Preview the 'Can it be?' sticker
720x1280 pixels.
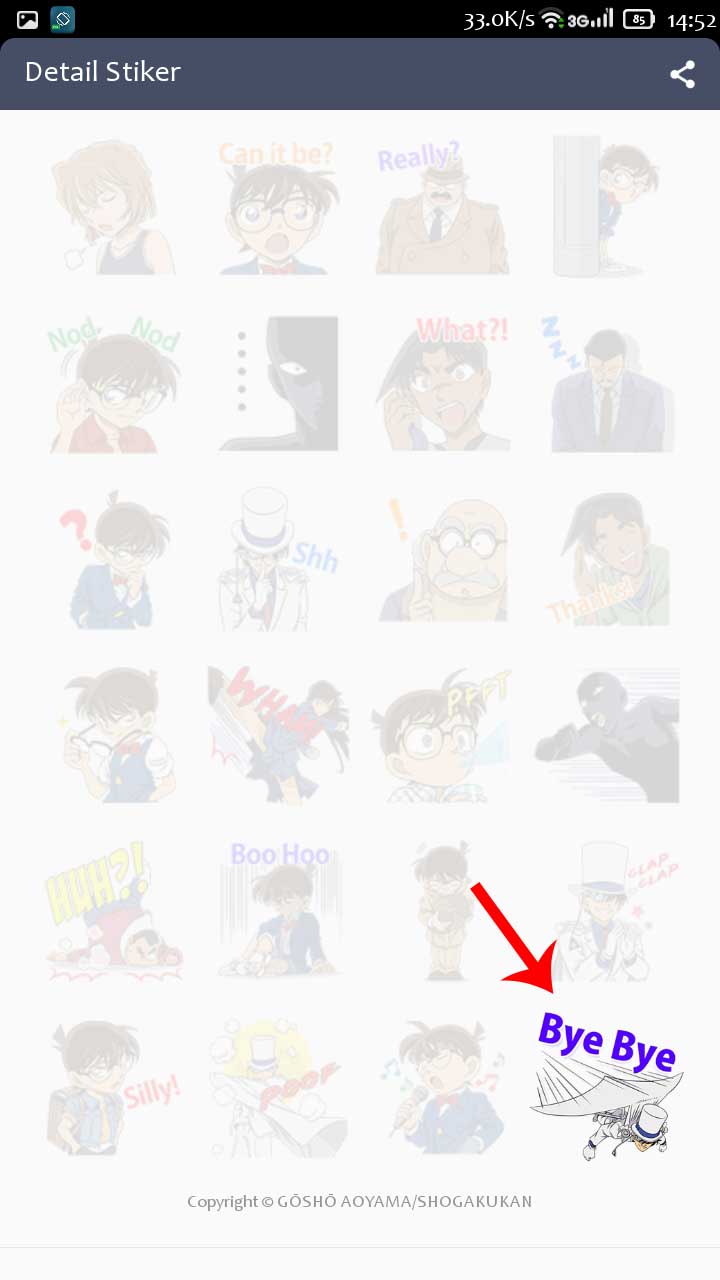(x=276, y=207)
